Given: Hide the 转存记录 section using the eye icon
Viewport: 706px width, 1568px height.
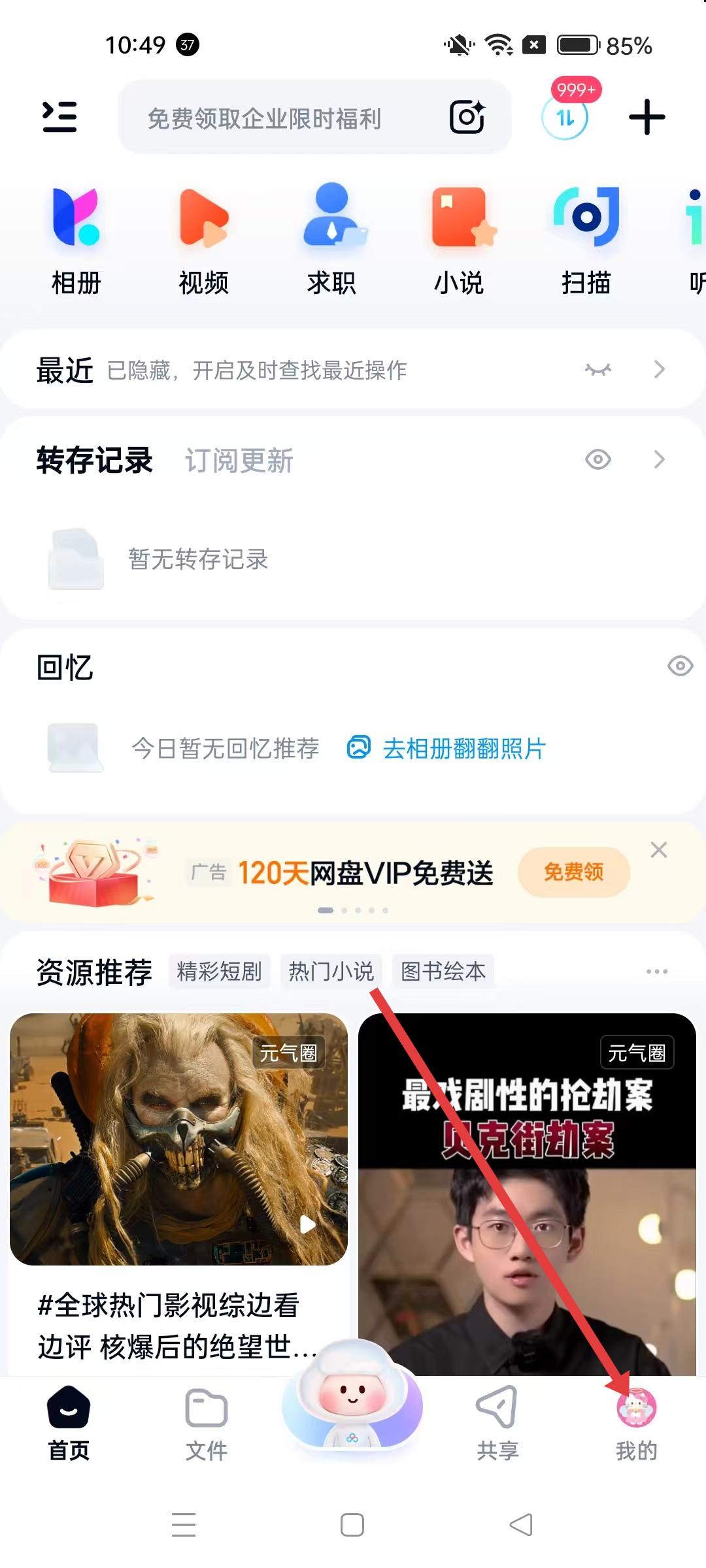Looking at the screenshot, I should (597, 459).
